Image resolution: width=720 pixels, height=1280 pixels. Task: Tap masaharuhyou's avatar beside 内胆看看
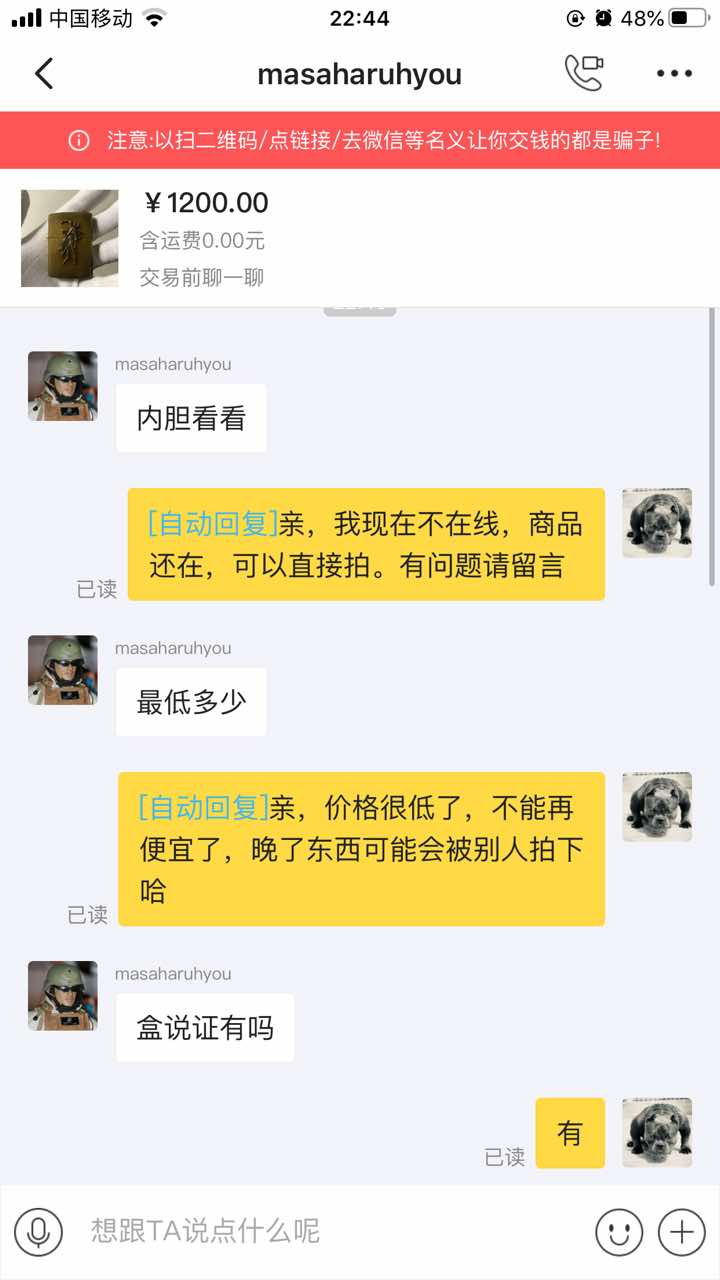(63, 386)
